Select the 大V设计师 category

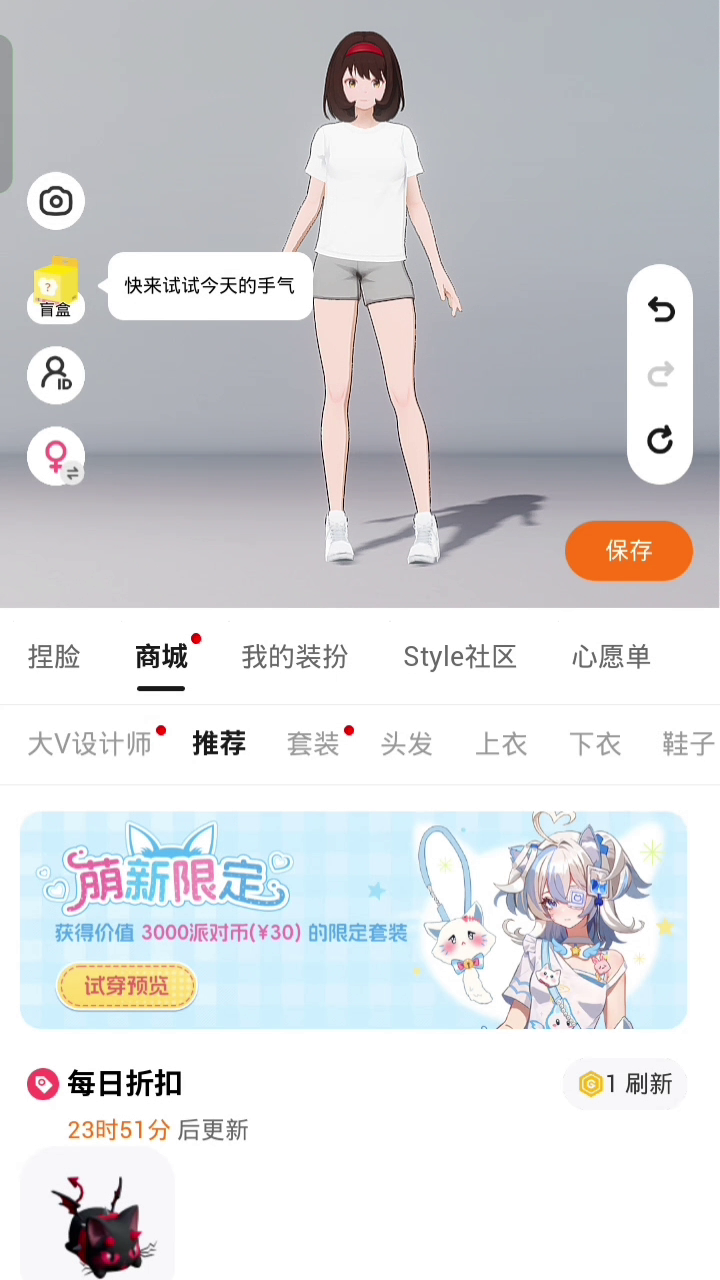[x=90, y=744]
